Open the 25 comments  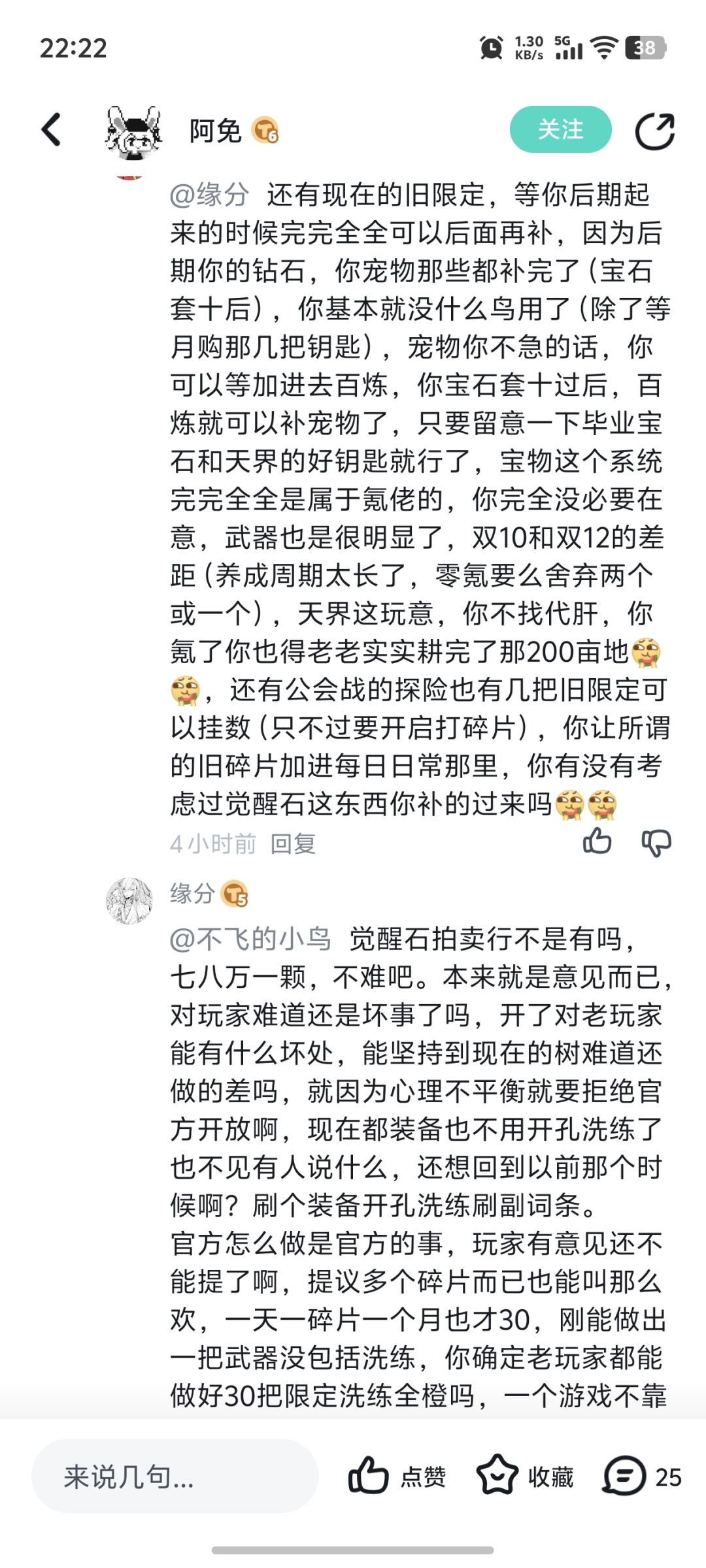[642, 1477]
